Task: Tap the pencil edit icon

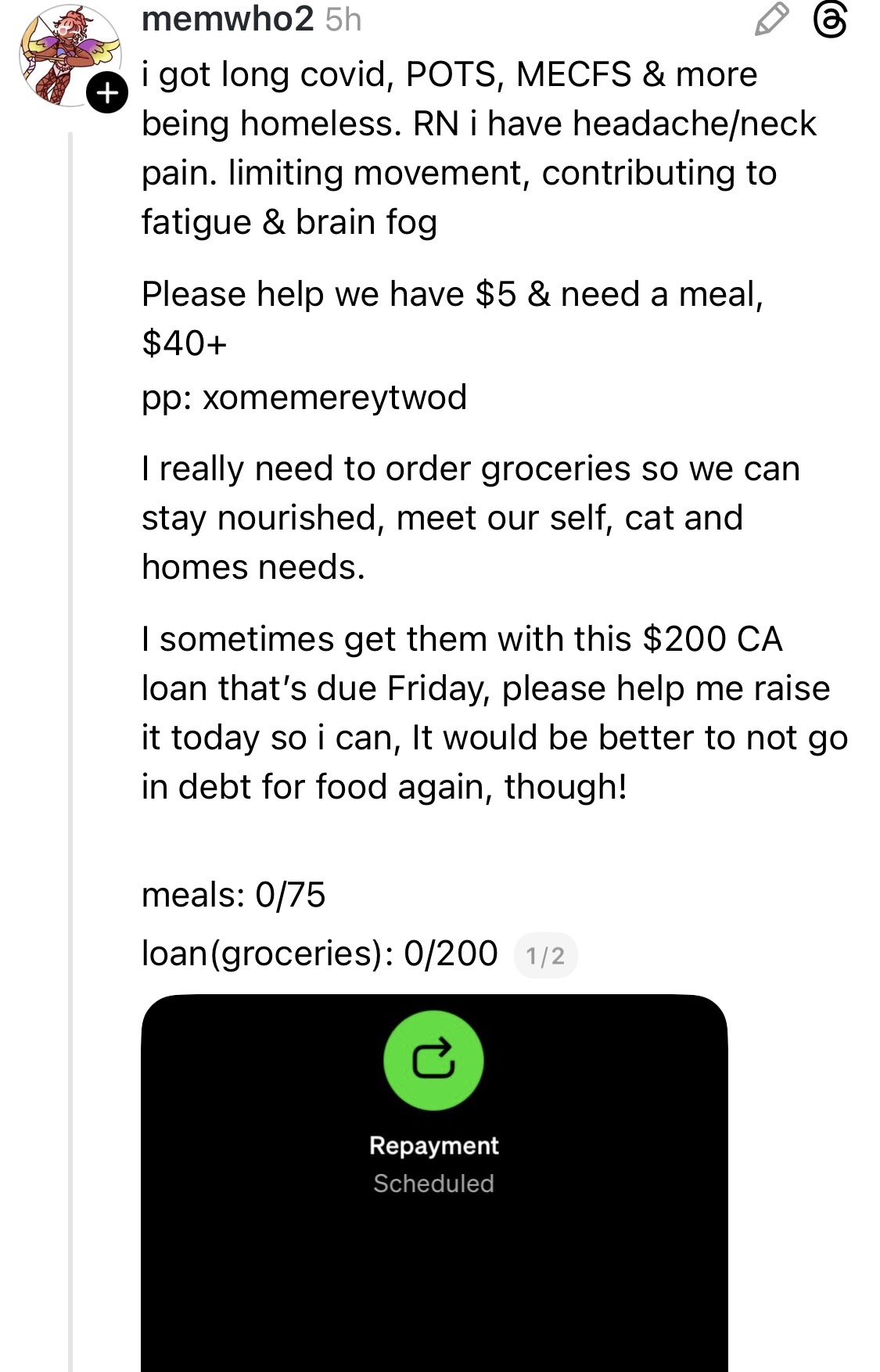Action: pos(771,20)
